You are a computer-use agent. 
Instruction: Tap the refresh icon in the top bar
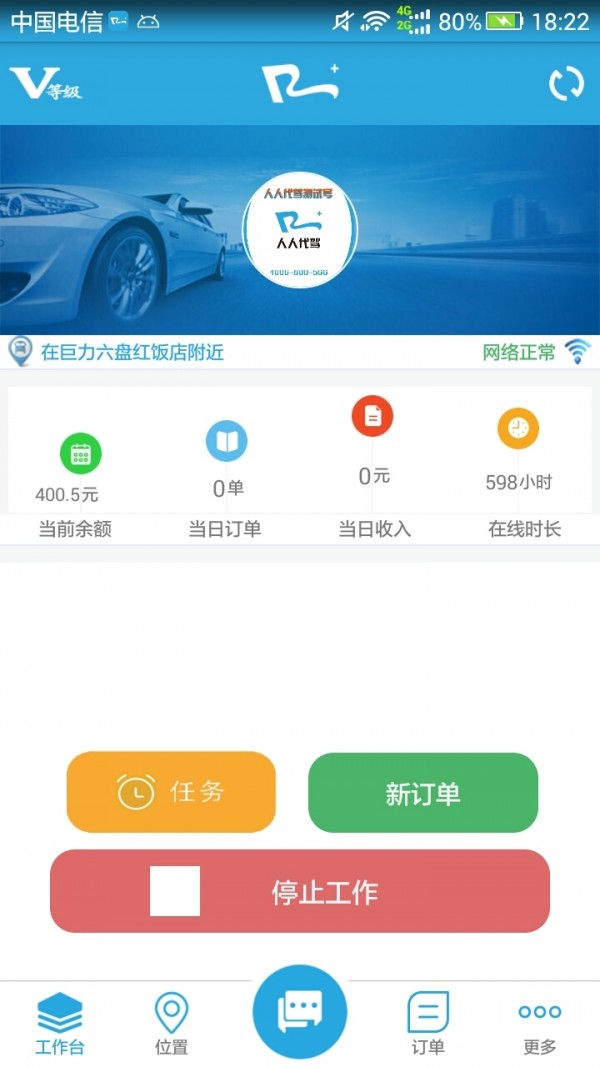click(x=566, y=84)
